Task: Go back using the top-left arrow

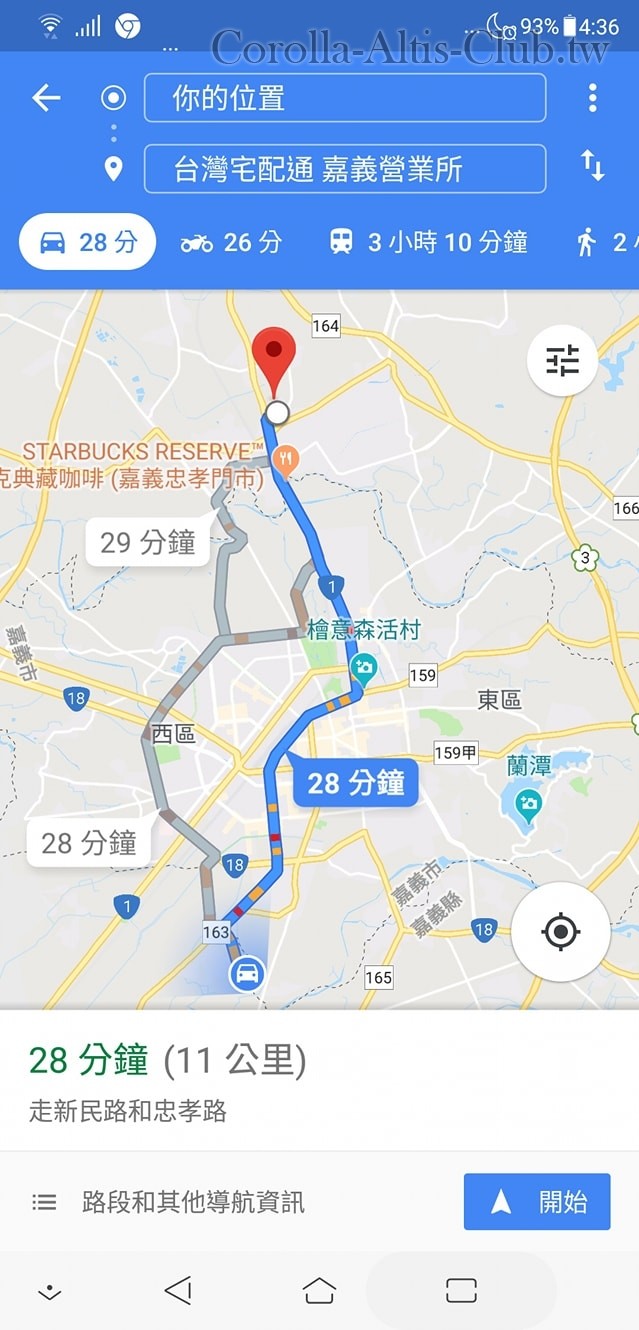Action: pyautogui.click(x=46, y=98)
